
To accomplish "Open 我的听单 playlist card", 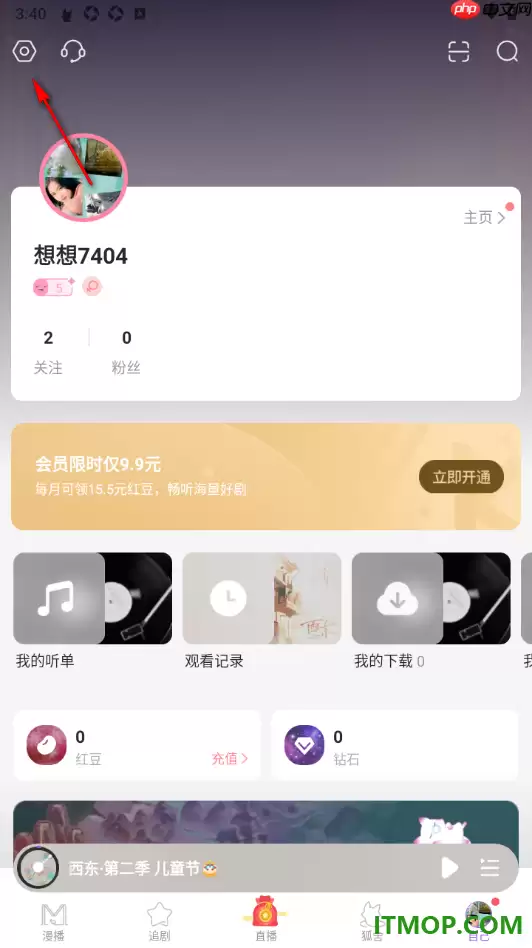I will [x=92, y=611].
